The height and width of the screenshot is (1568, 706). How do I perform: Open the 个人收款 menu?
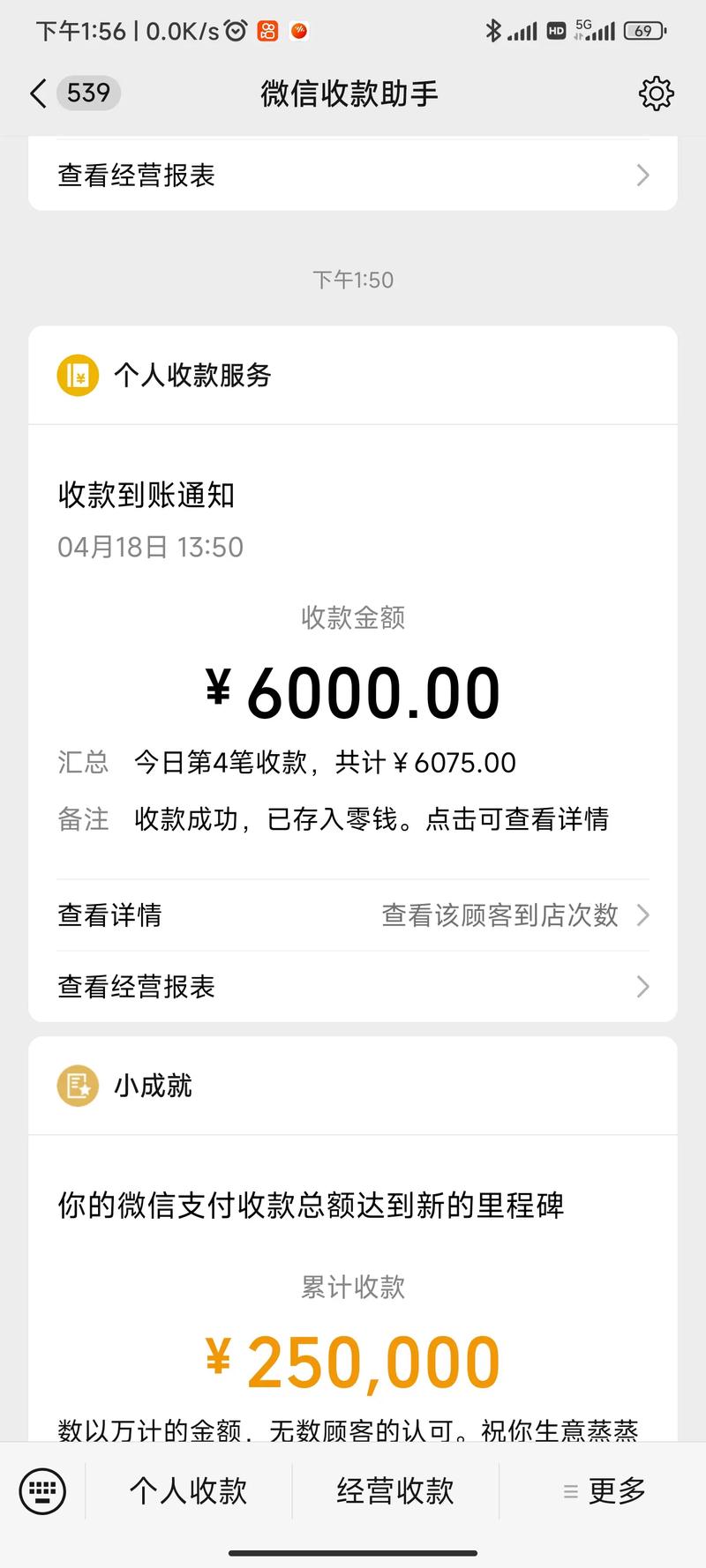188,1490
